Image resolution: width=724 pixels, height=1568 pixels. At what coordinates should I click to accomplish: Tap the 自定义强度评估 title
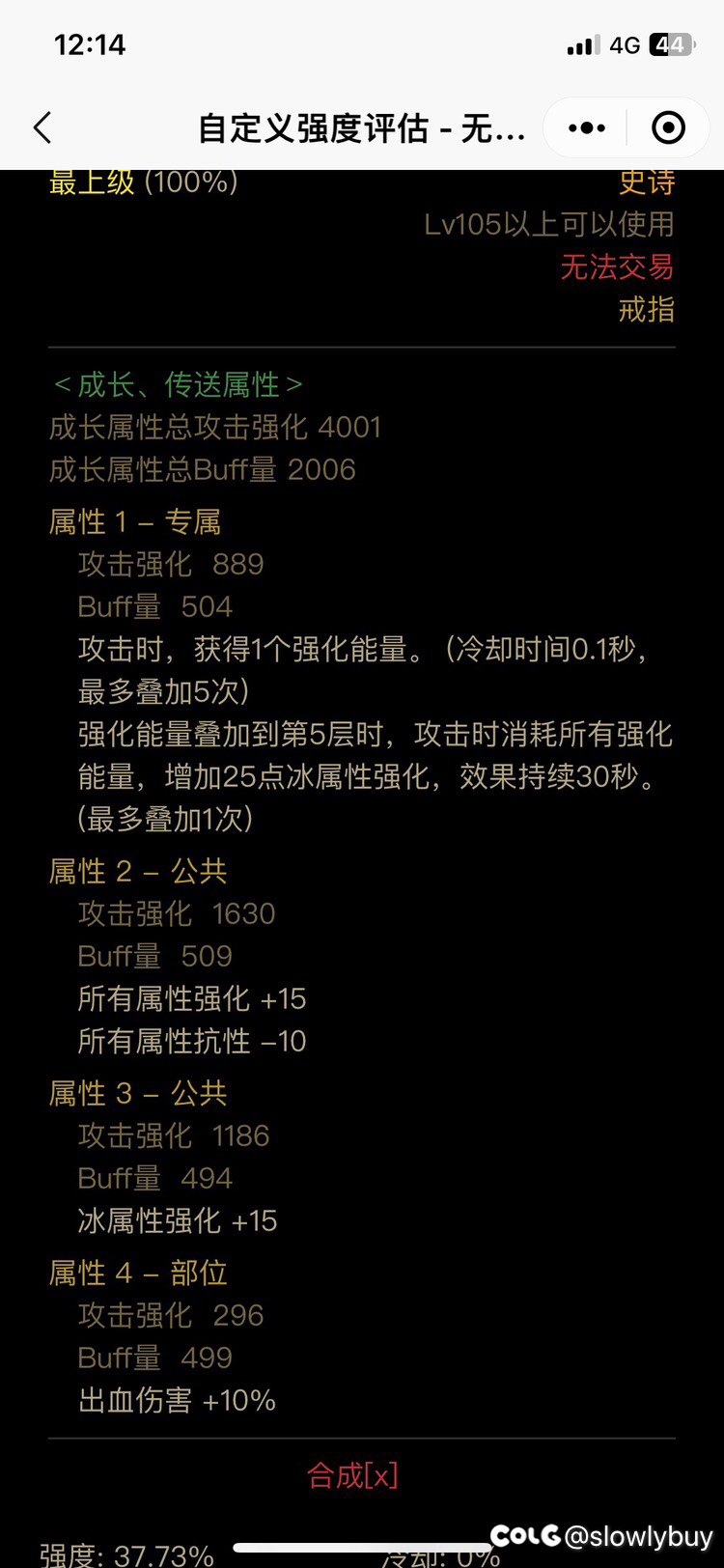pos(362,126)
